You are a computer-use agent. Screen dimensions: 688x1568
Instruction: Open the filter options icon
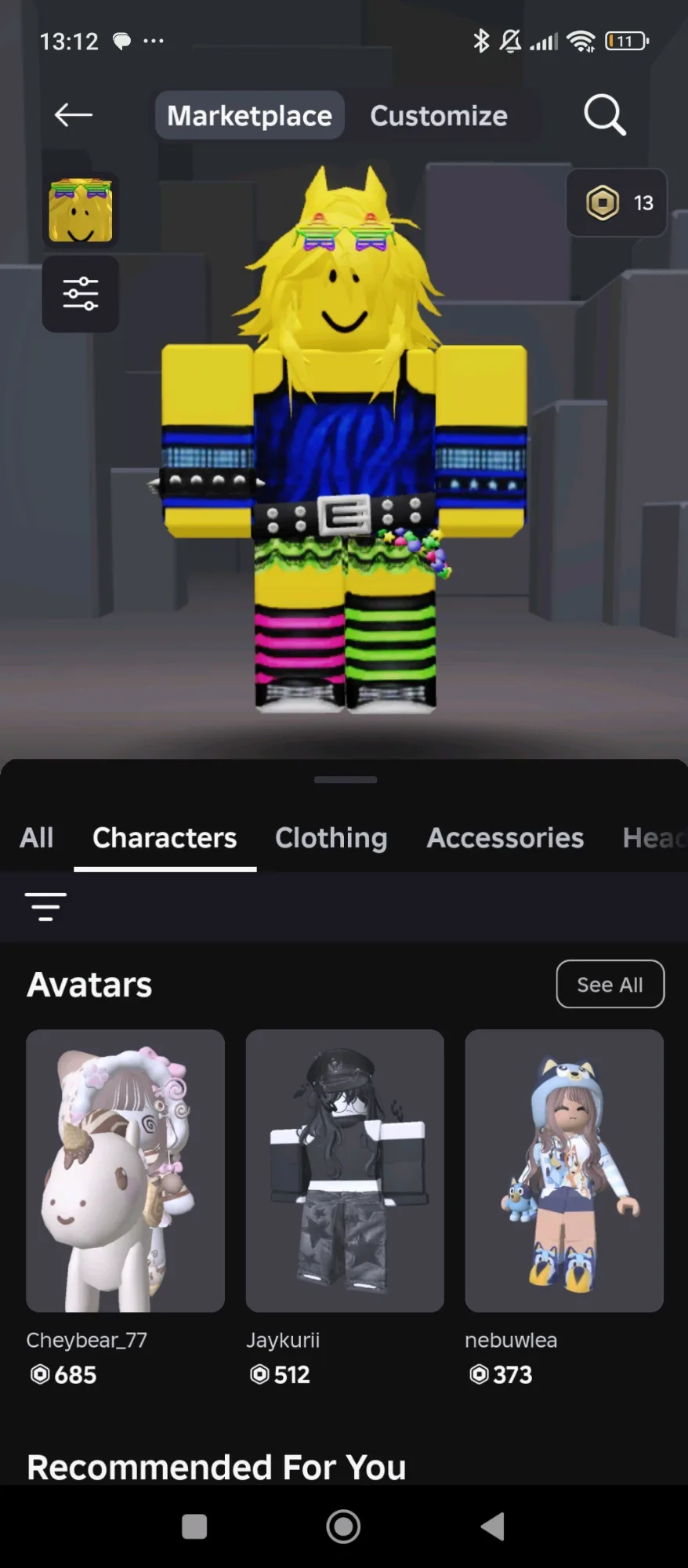45,906
